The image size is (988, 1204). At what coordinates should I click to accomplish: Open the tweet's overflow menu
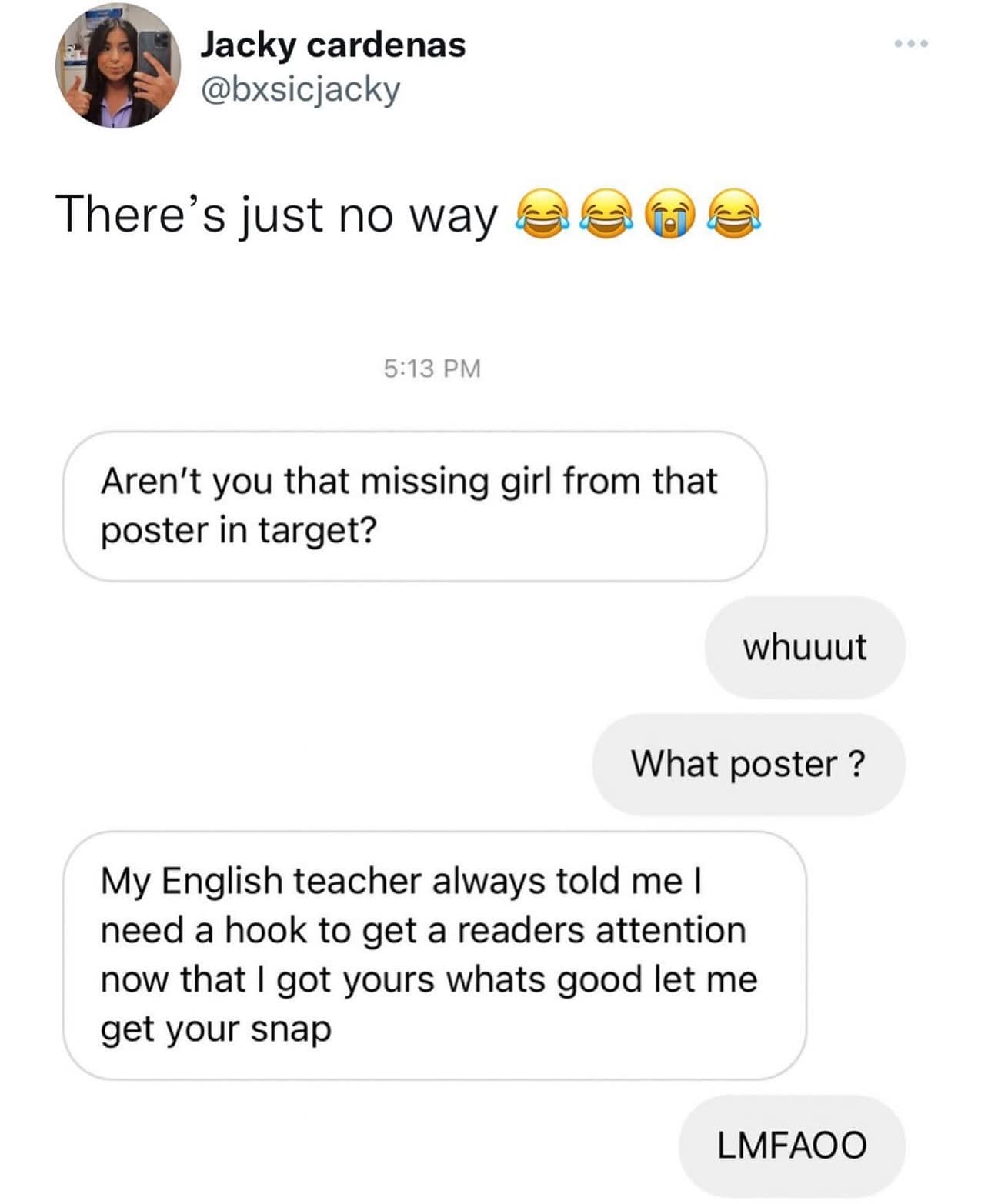(x=911, y=44)
